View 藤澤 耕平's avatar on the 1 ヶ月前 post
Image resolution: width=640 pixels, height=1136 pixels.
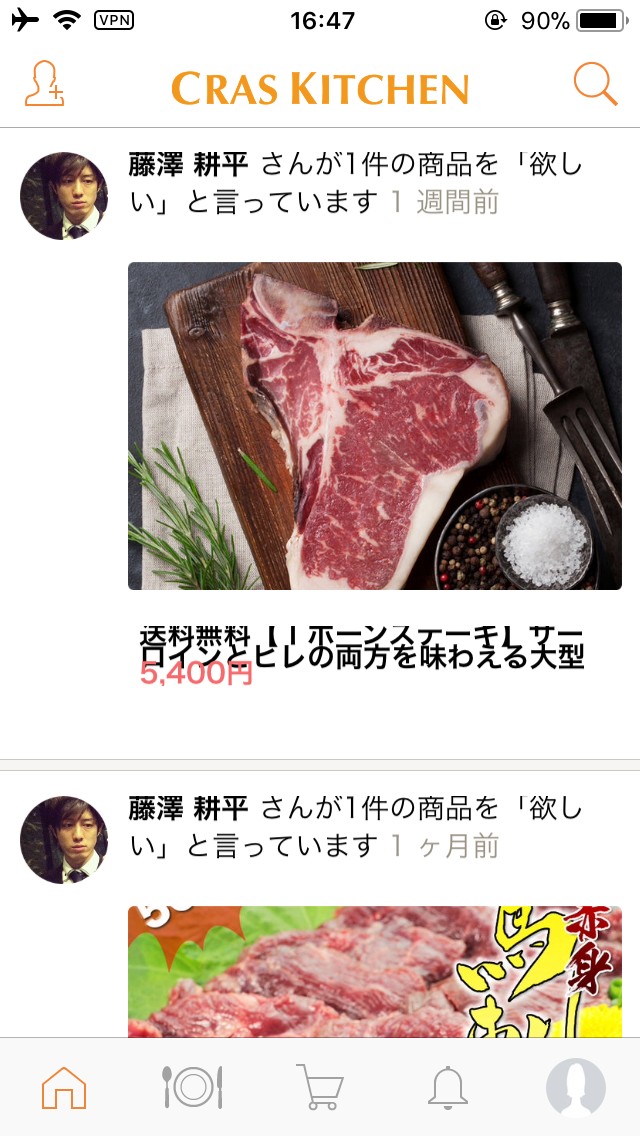coord(64,840)
